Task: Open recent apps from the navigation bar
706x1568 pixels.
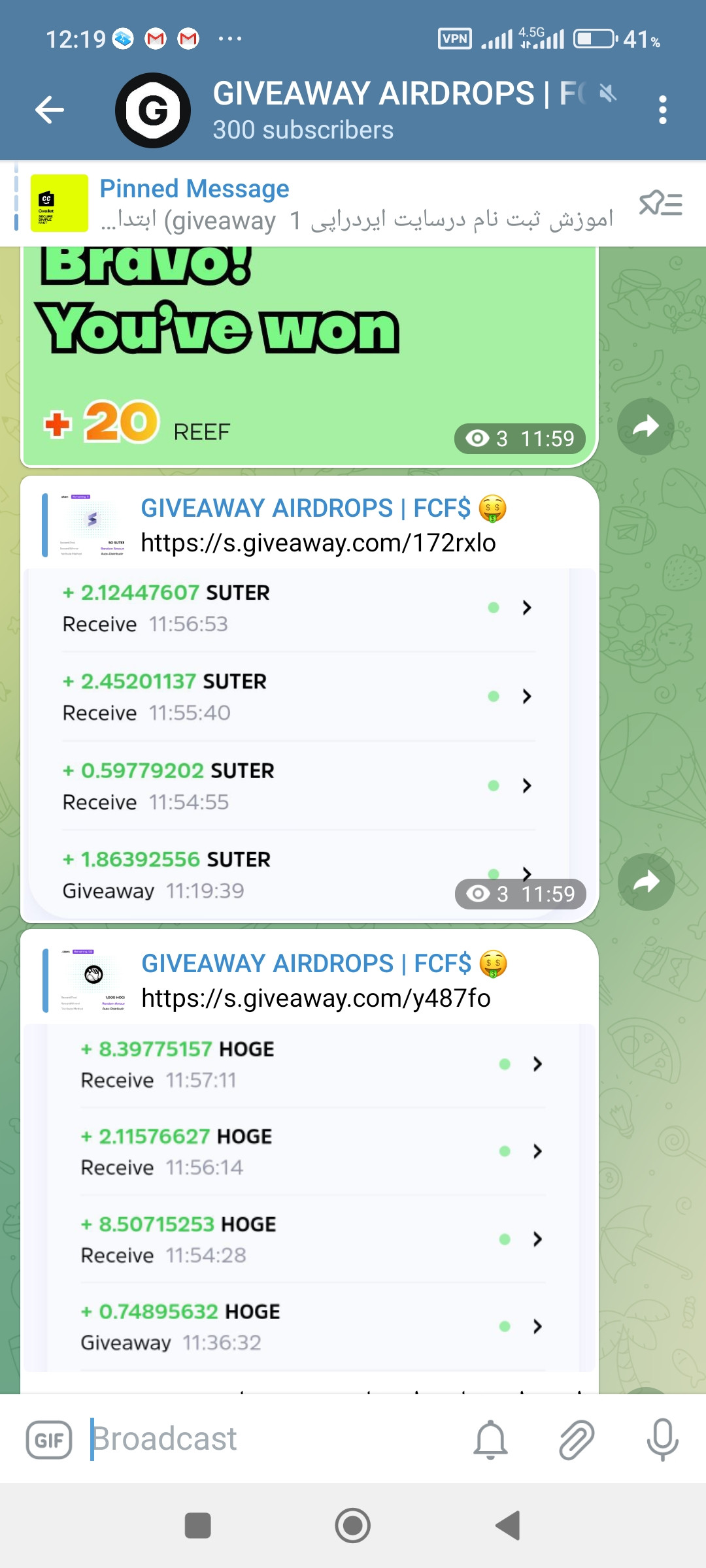Action: 198,1526
